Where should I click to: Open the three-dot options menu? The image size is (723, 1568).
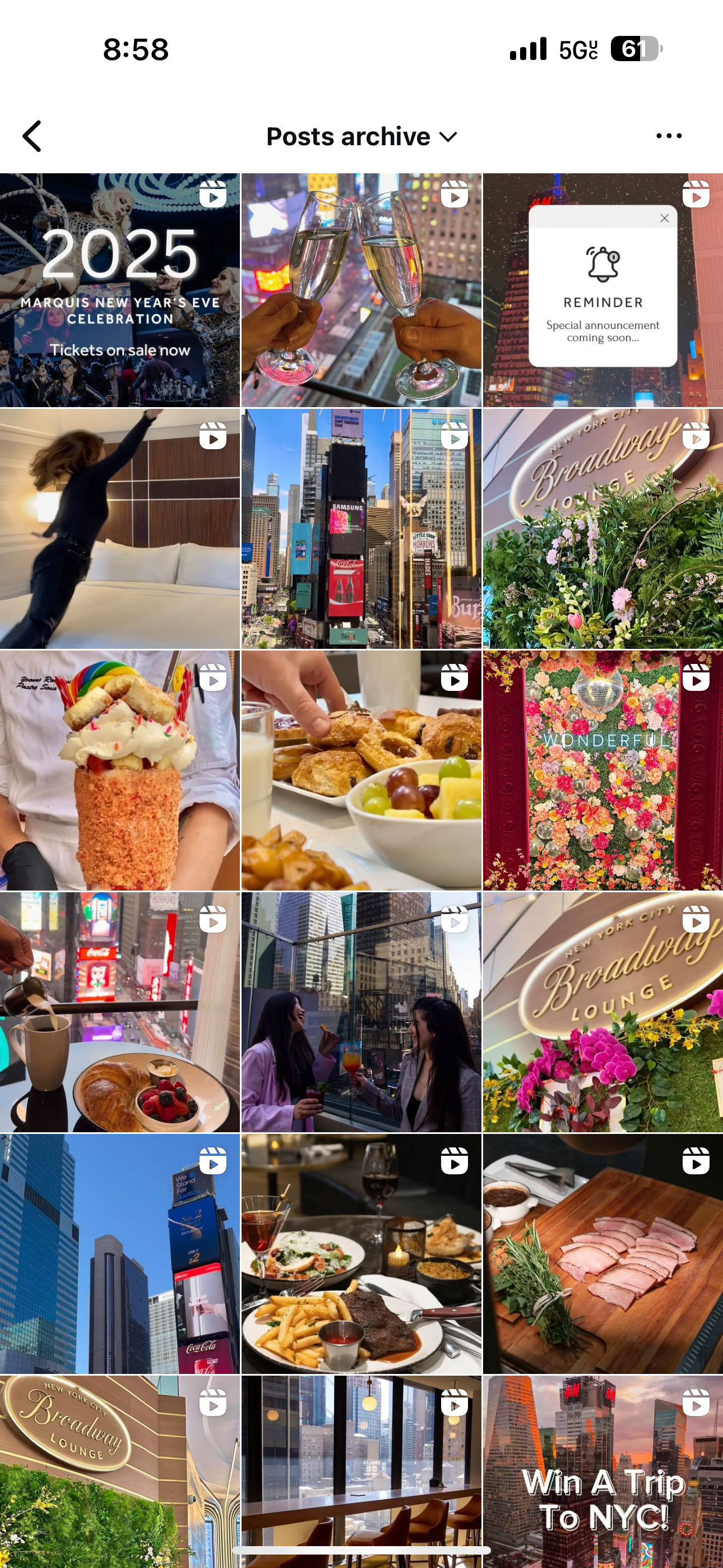(x=668, y=136)
